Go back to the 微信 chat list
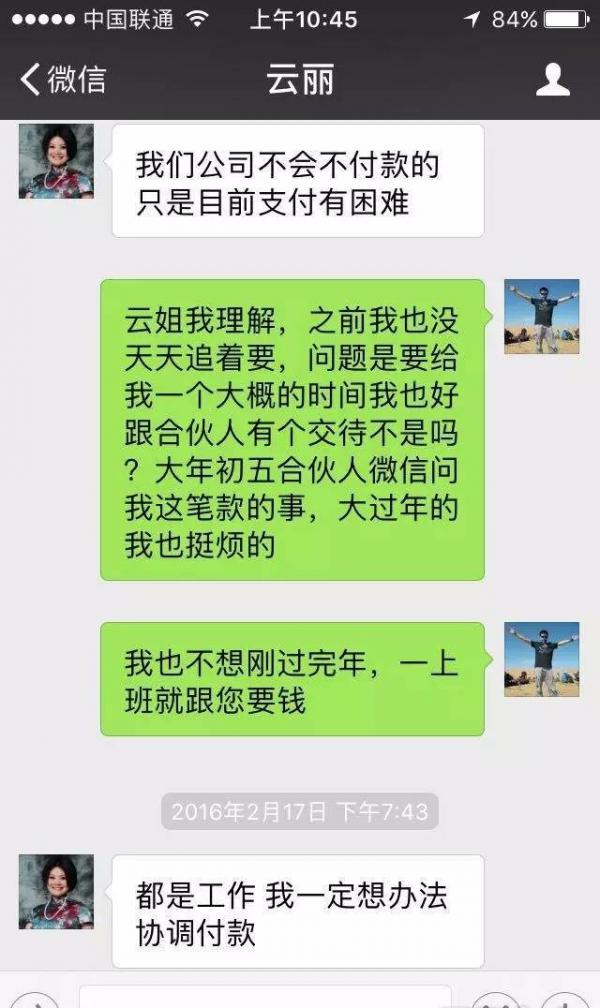The height and width of the screenshot is (1008, 600). tap(62, 79)
